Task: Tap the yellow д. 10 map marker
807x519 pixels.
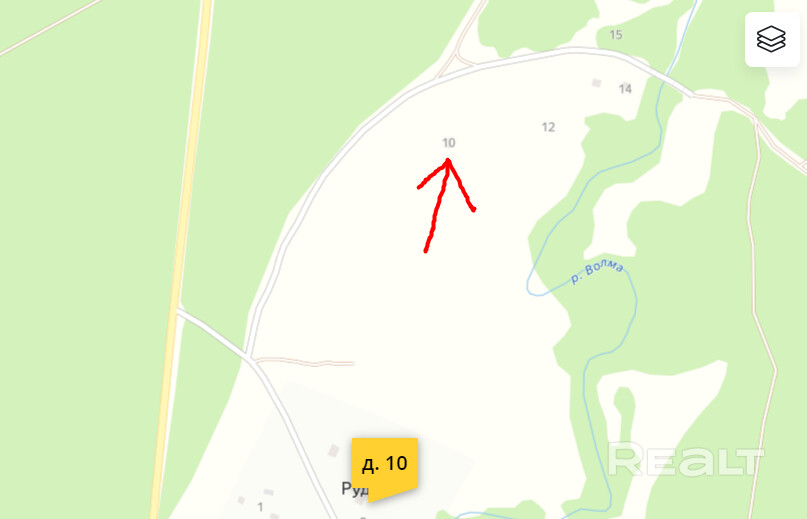Action: click(x=384, y=464)
